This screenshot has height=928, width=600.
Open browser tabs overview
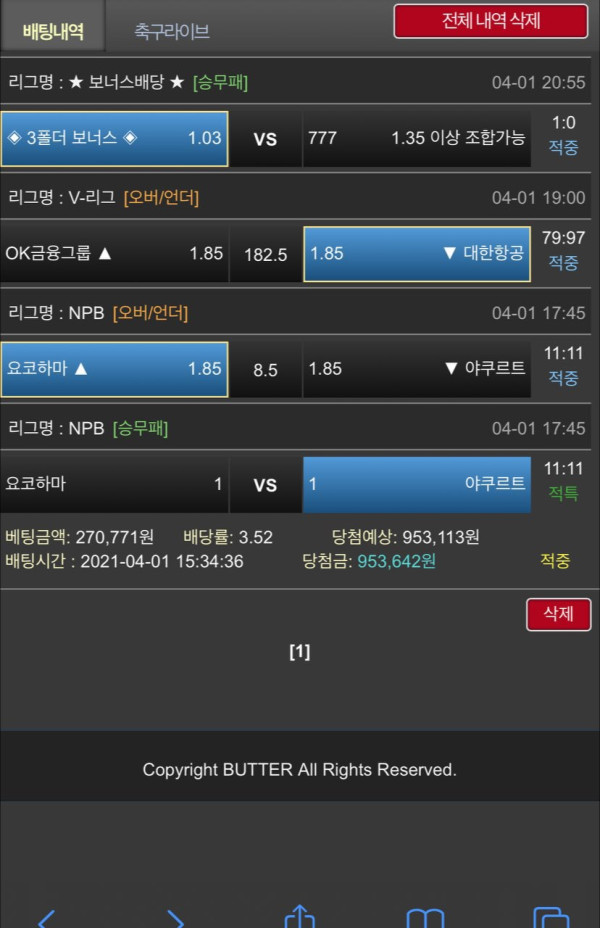pyautogui.click(x=551, y=917)
